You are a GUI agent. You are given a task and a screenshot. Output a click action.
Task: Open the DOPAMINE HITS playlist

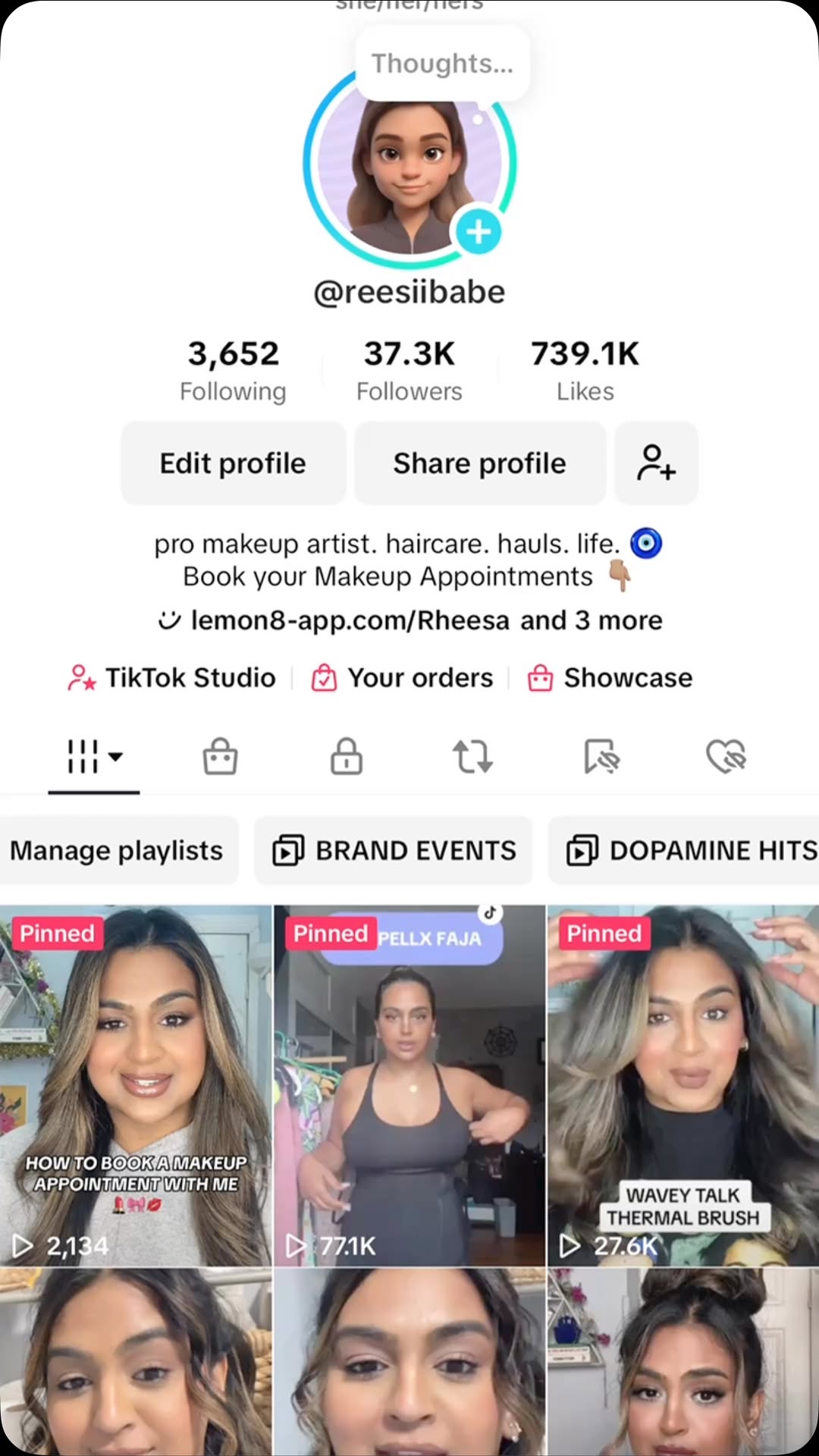690,850
